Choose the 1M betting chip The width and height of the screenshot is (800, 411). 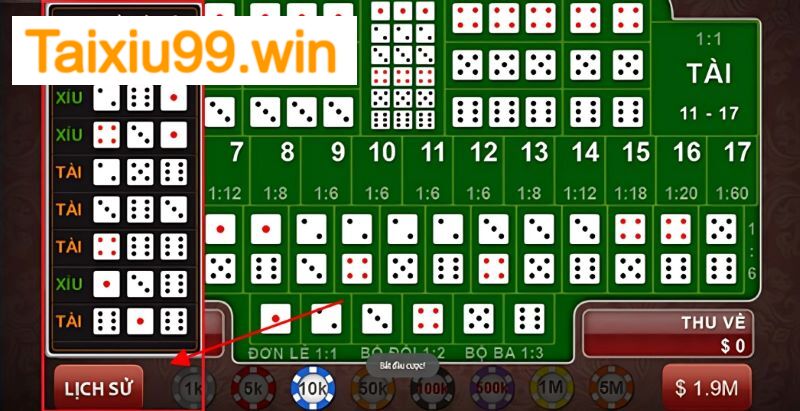pyautogui.click(x=549, y=388)
